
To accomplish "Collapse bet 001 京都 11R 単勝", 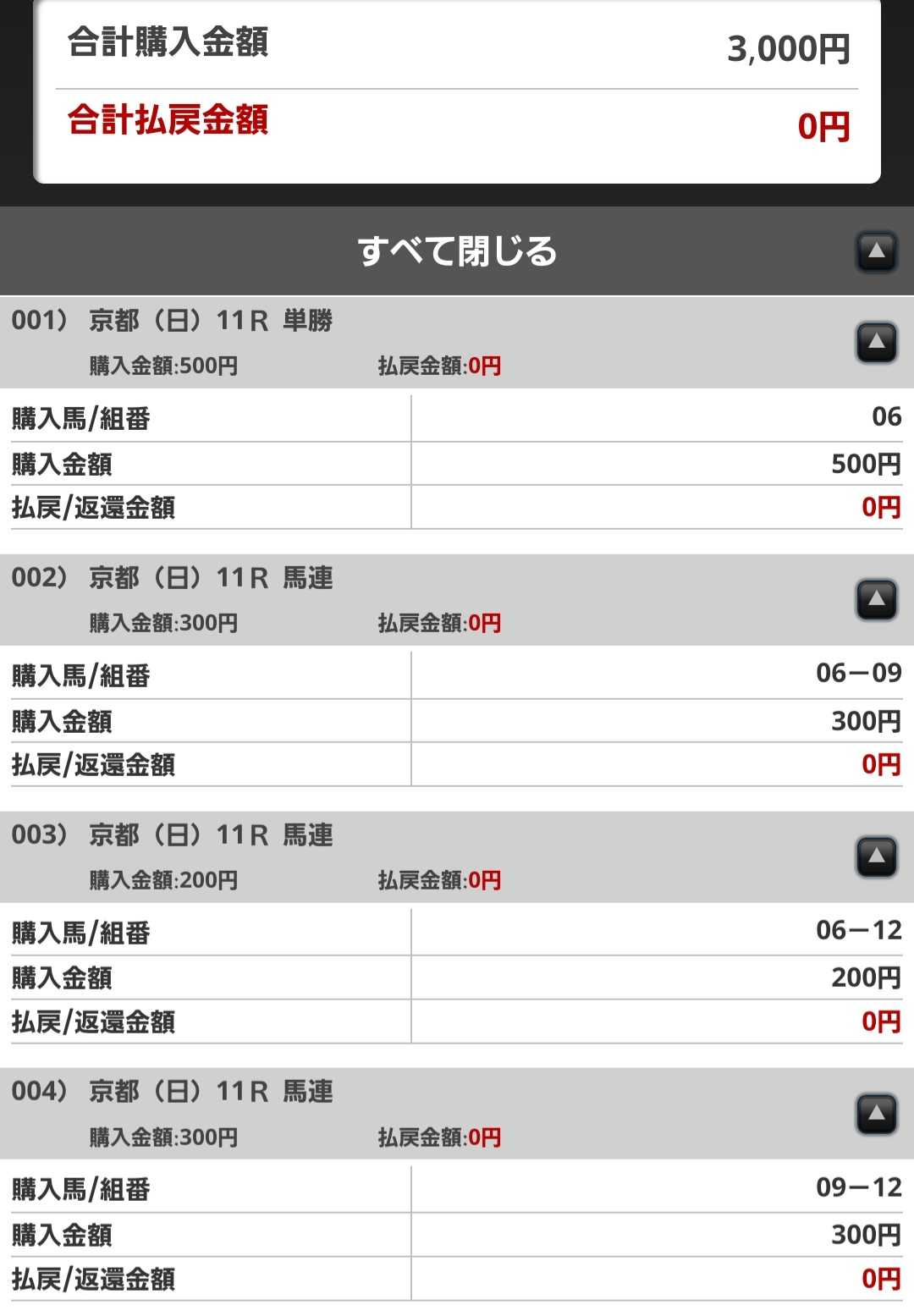I will click(x=877, y=342).
